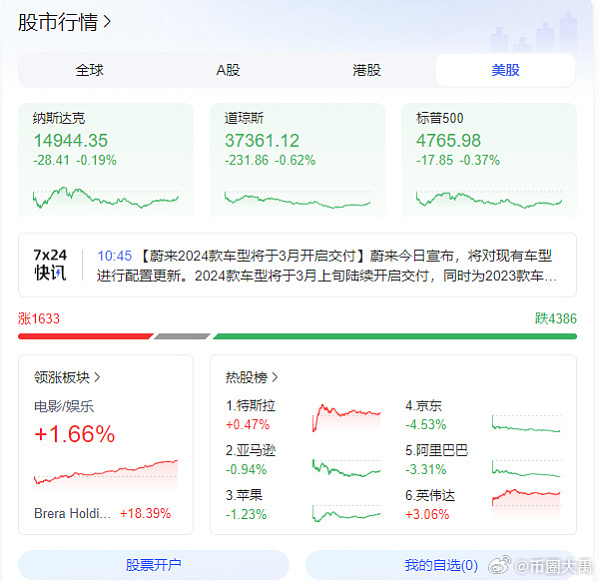Open the 京东 stock

(x=424, y=406)
